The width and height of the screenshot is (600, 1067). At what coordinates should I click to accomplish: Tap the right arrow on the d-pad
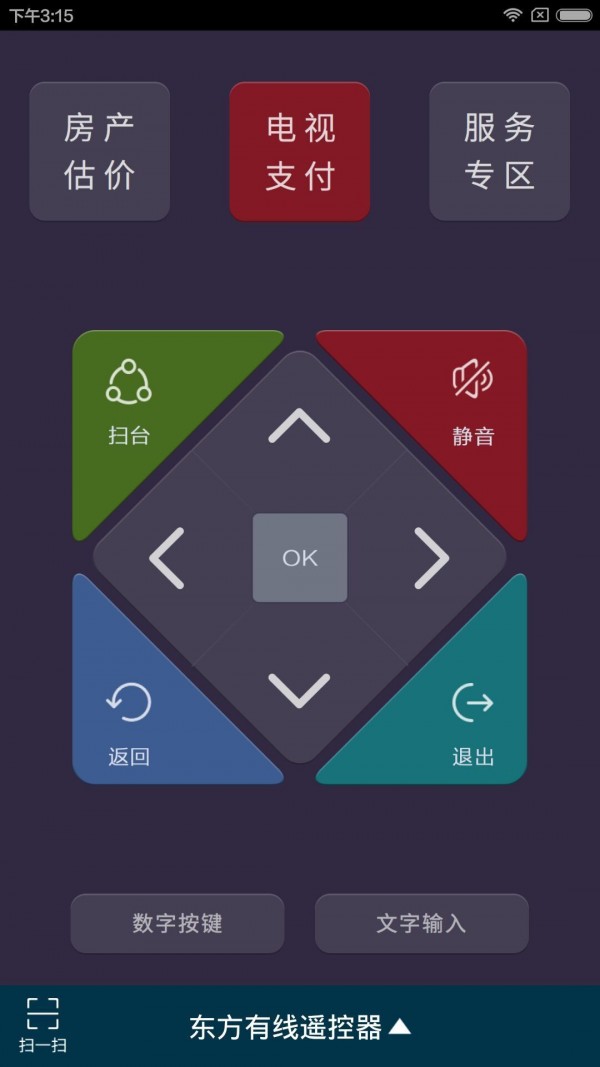(431, 558)
